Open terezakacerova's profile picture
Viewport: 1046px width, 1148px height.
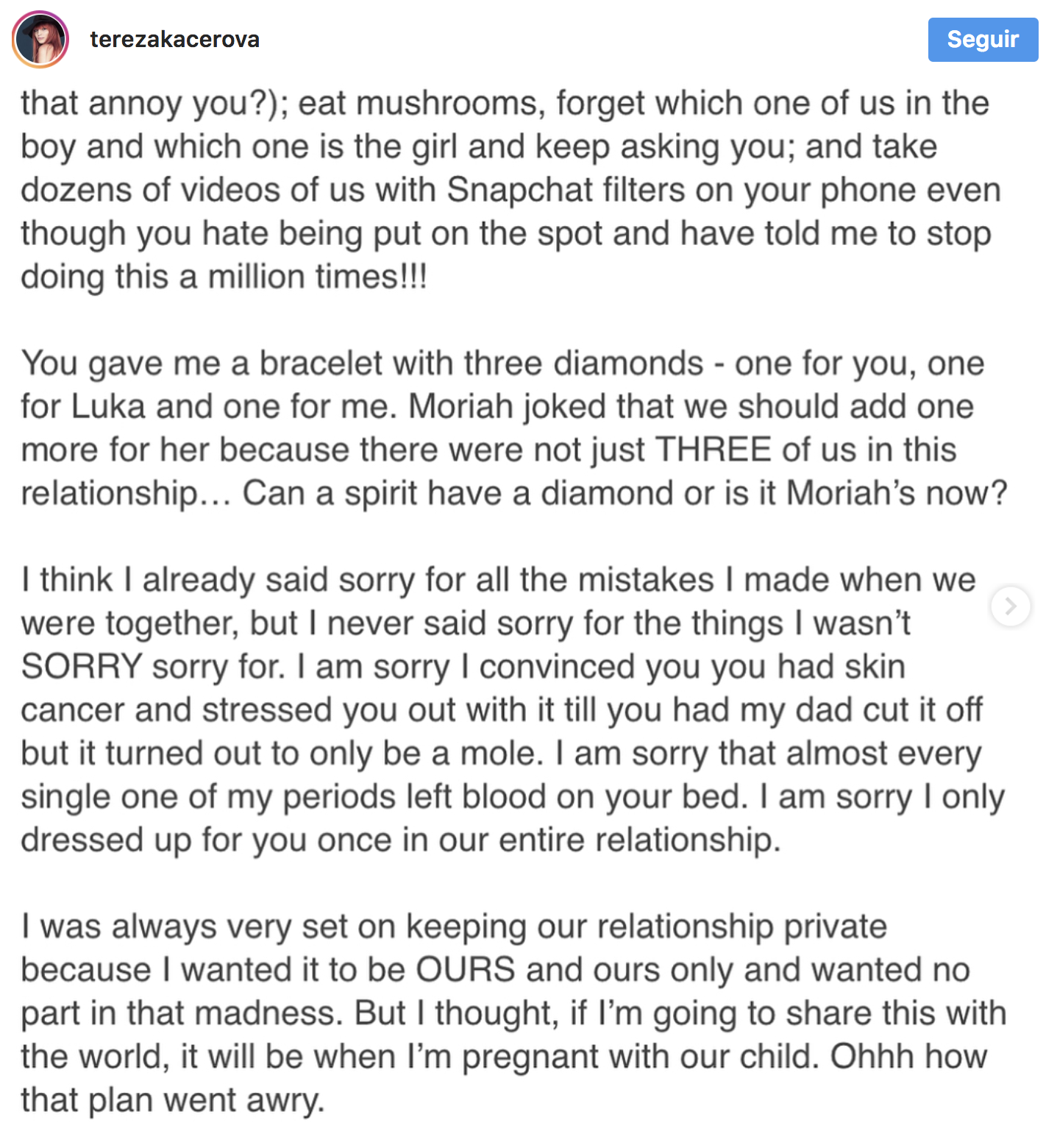click(x=40, y=39)
